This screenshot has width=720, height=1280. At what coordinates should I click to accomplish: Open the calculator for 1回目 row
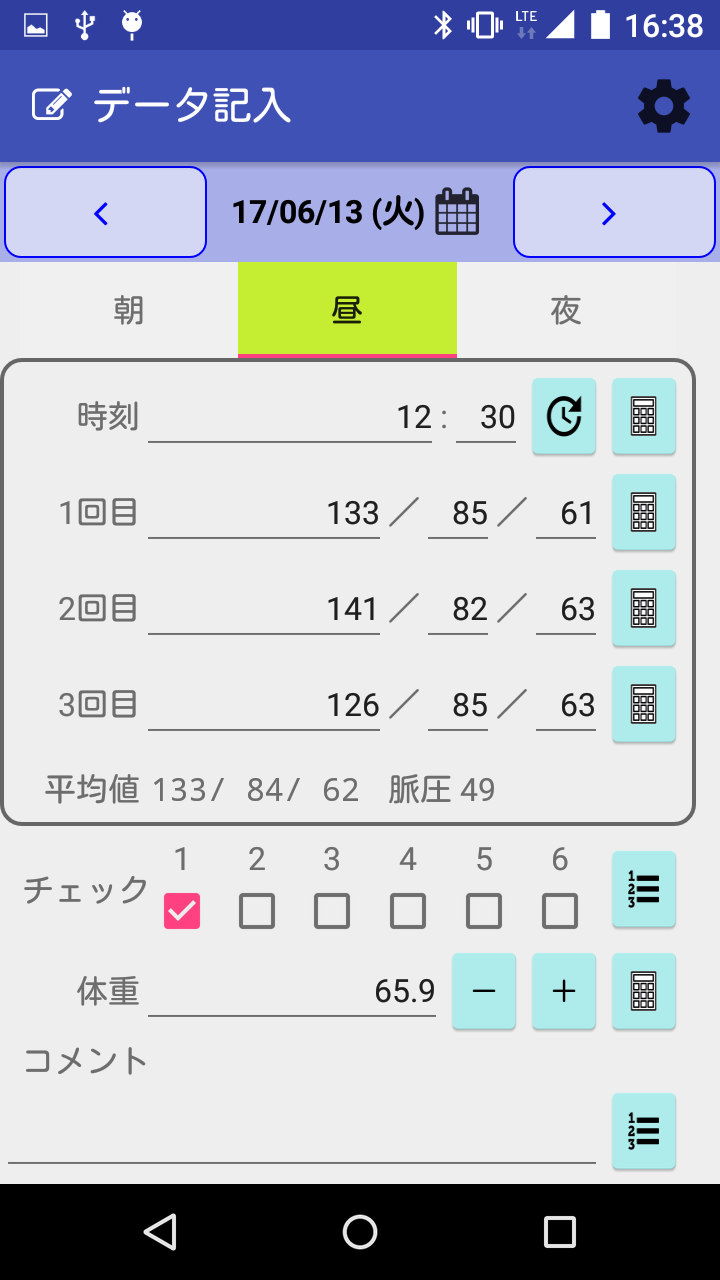pyautogui.click(x=644, y=512)
